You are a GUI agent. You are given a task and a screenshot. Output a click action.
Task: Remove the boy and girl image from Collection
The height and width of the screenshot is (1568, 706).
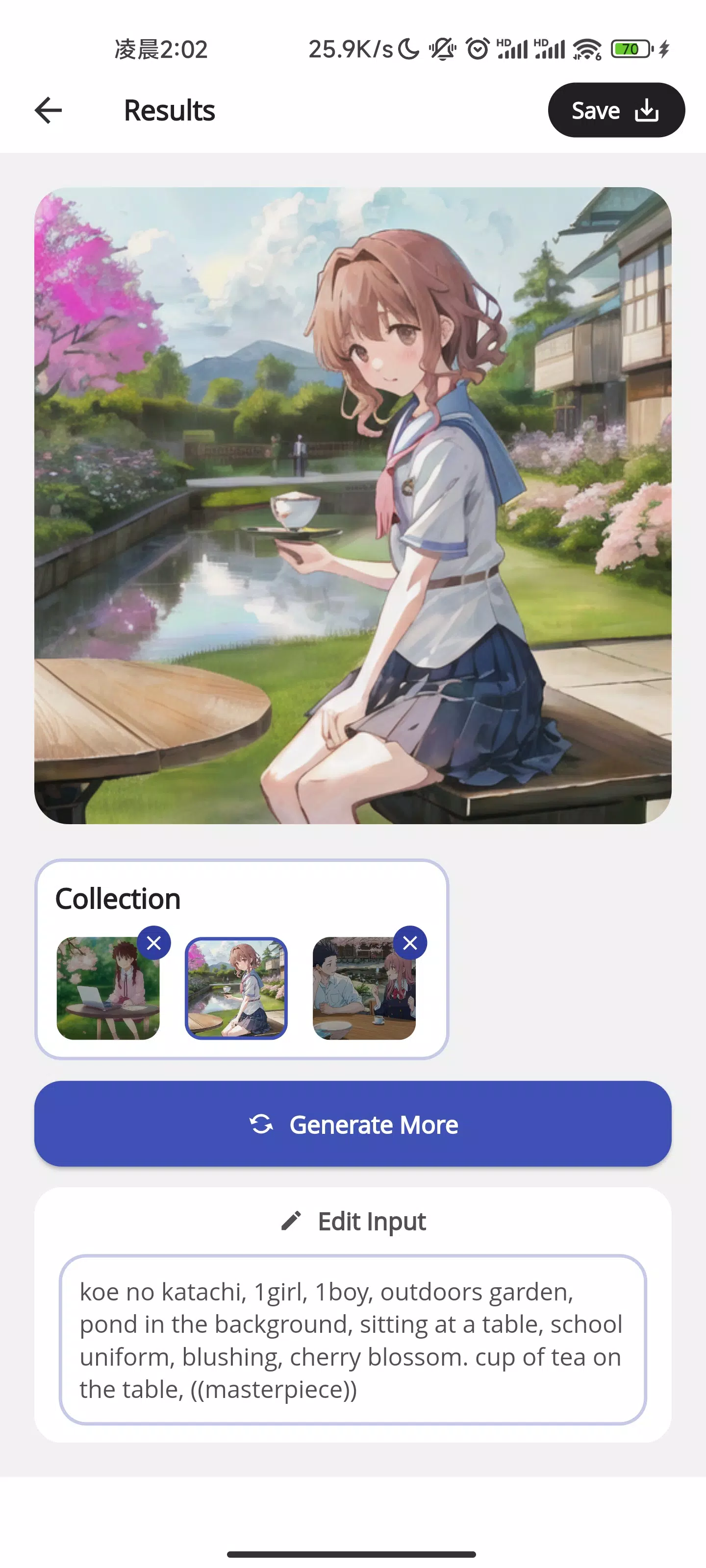tap(410, 943)
